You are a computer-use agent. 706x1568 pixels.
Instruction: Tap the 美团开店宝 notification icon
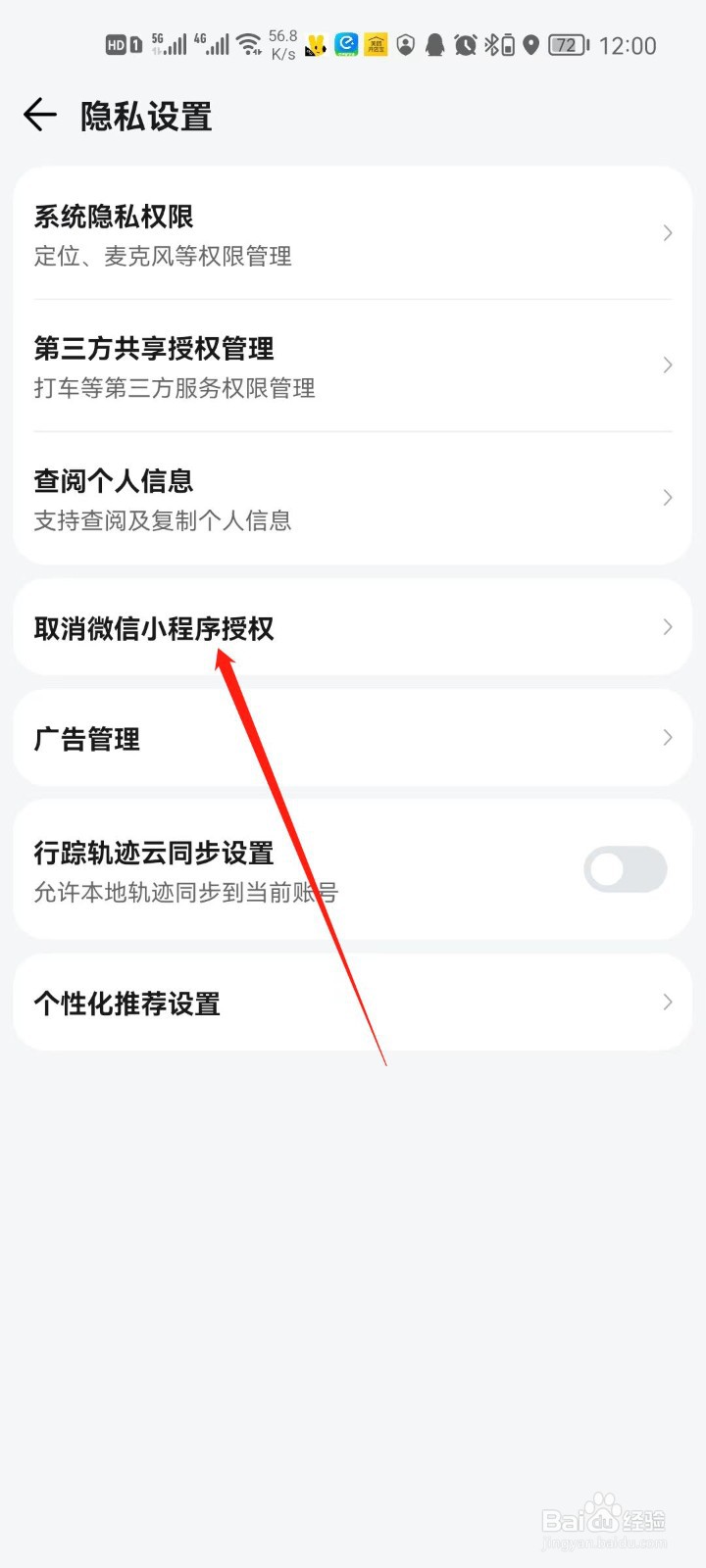[x=376, y=44]
